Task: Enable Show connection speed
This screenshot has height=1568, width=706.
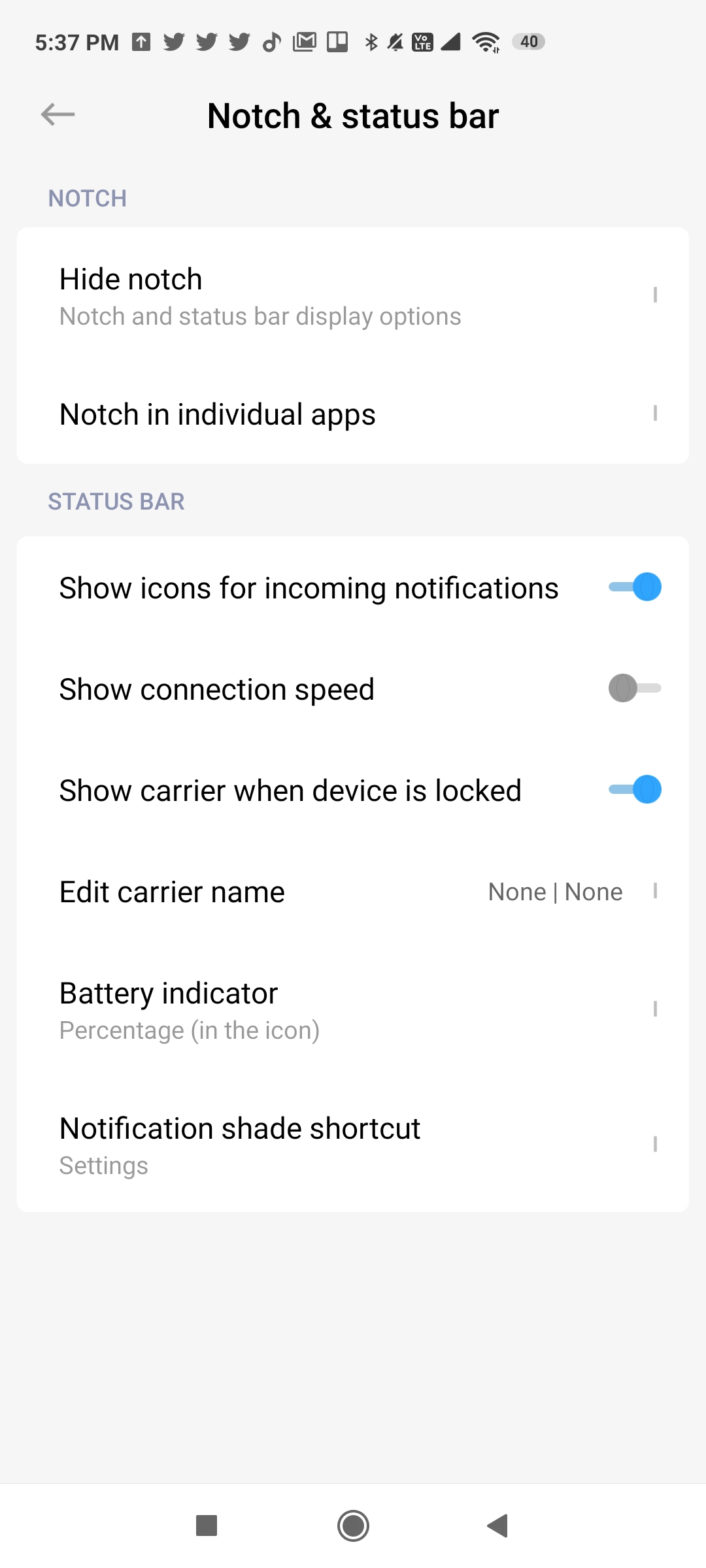Action: [635, 688]
